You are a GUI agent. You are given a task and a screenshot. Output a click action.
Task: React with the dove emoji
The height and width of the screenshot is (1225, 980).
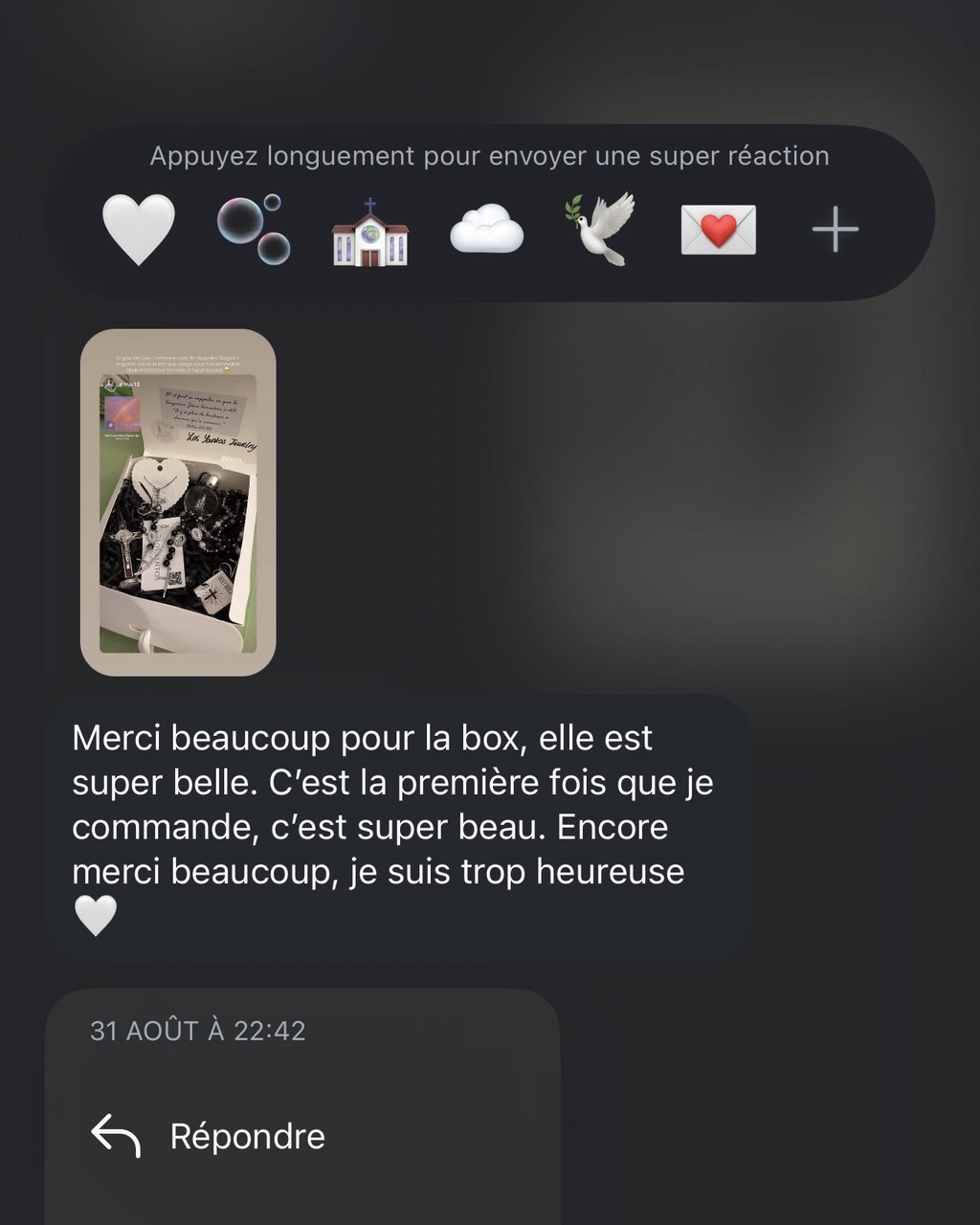[x=602, y=230]
